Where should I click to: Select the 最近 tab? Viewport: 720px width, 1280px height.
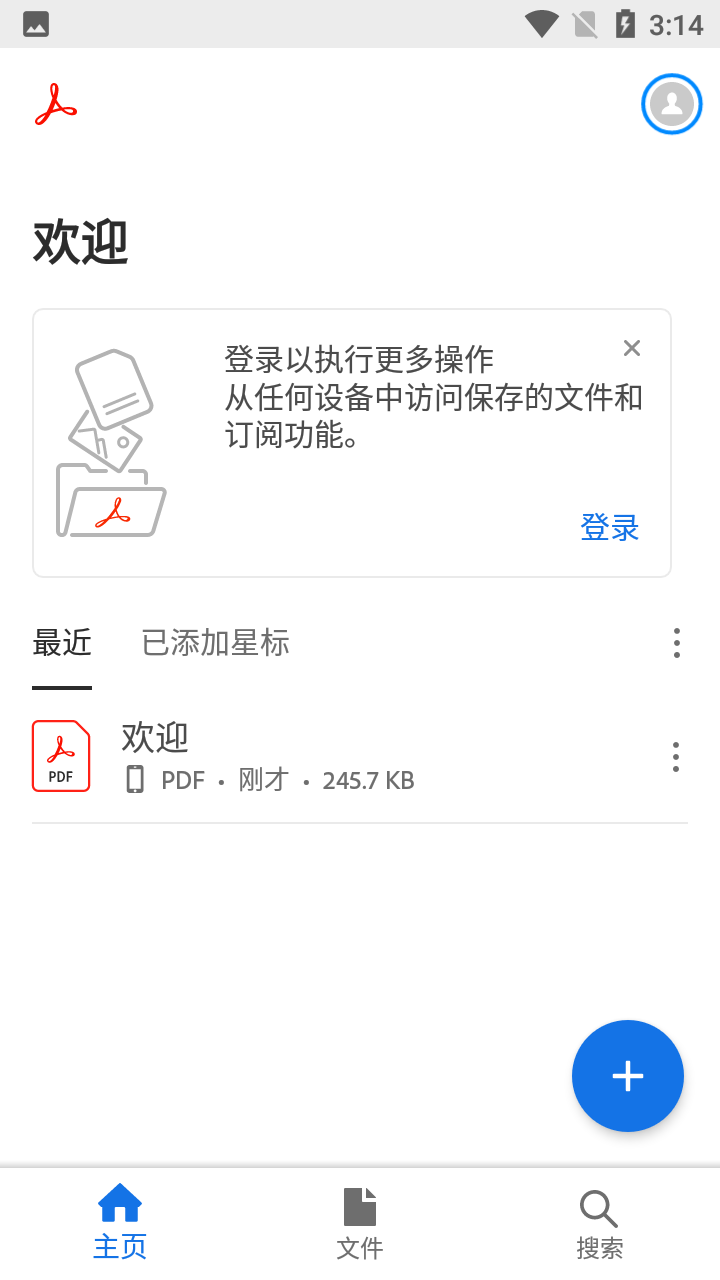click(63, 643)
